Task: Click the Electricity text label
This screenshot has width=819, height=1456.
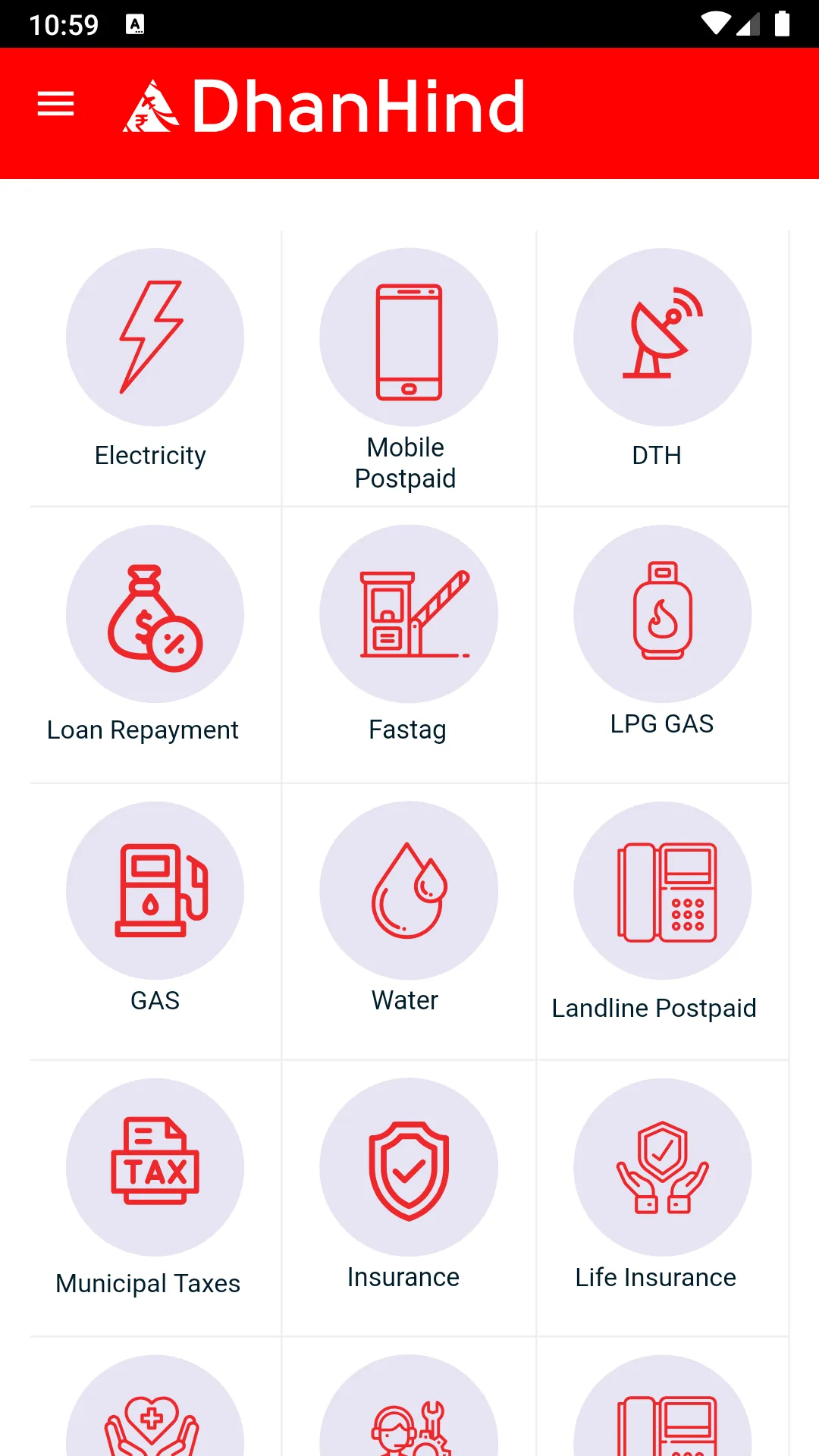Action: pyautogui.click(x=149, y=455)
